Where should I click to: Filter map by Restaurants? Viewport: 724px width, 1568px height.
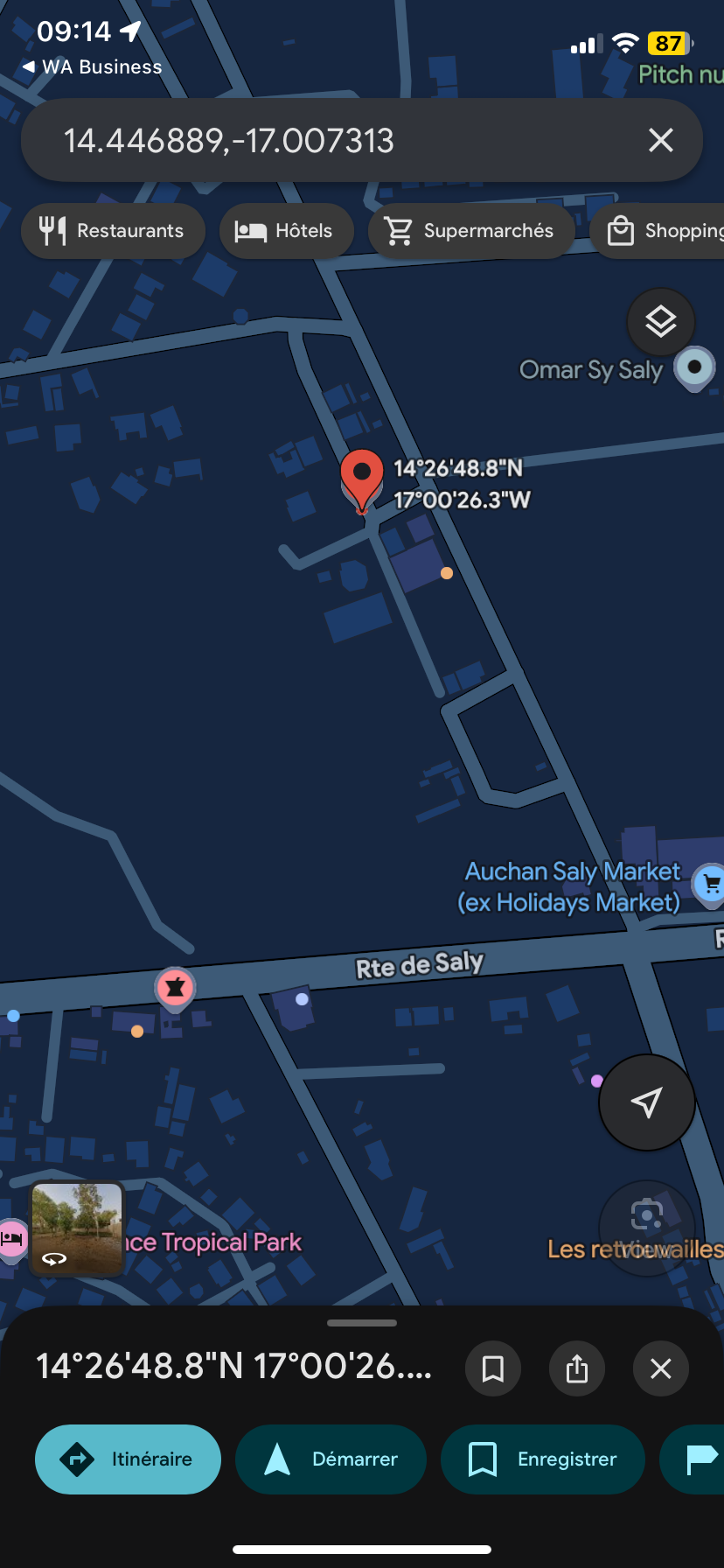coord(113,231)
